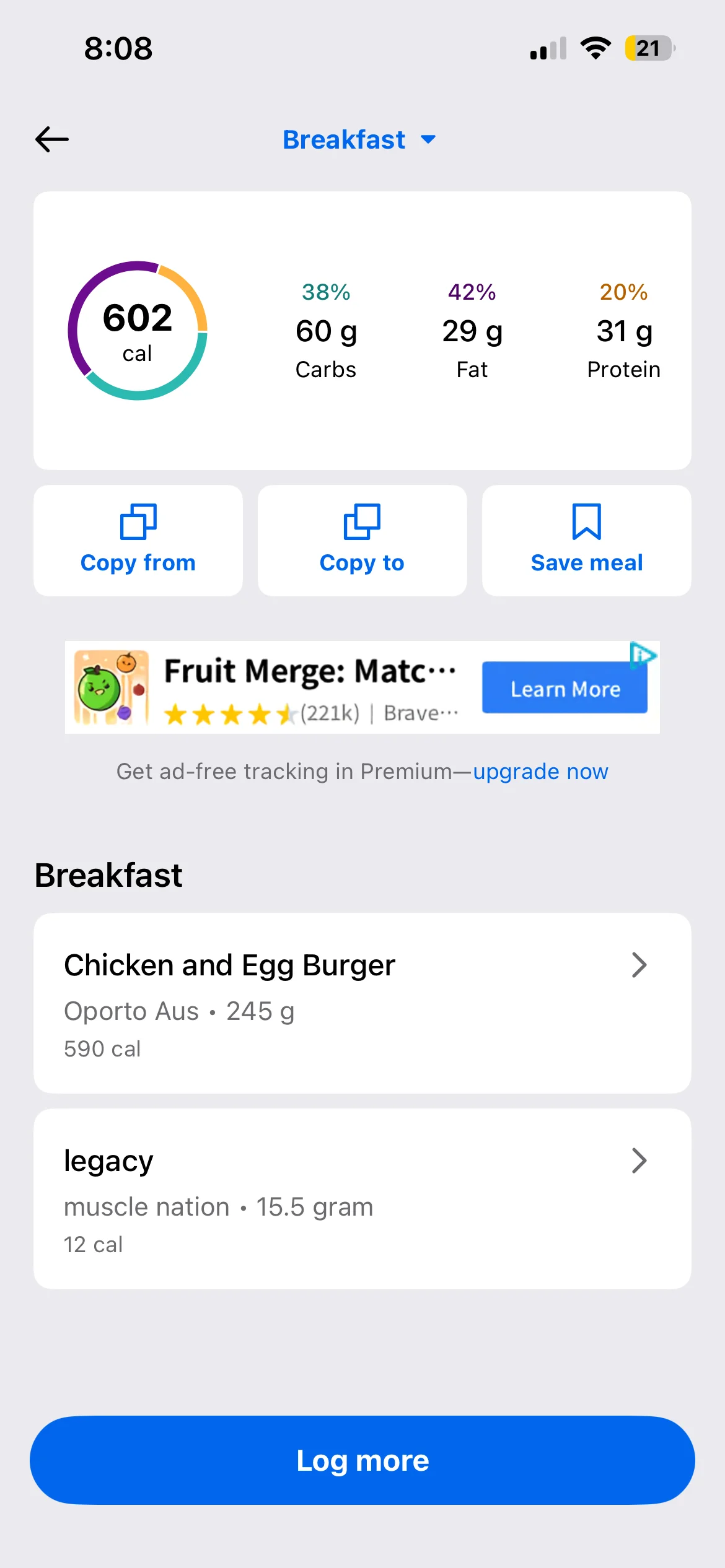Open the Breakfast meal dropdown
The image size is (725, 1568).
click(x=359, y=139)
